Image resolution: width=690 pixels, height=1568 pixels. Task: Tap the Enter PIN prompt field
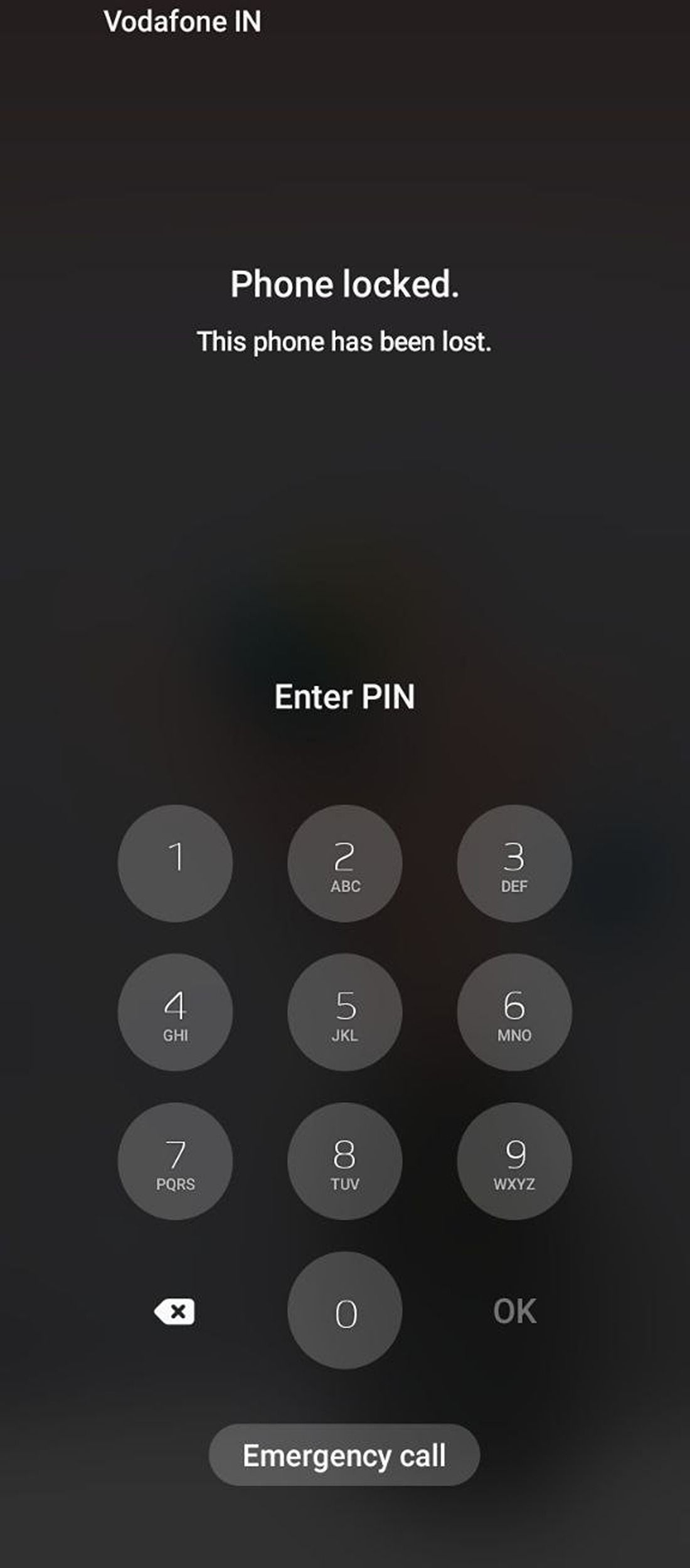(344, 696)
